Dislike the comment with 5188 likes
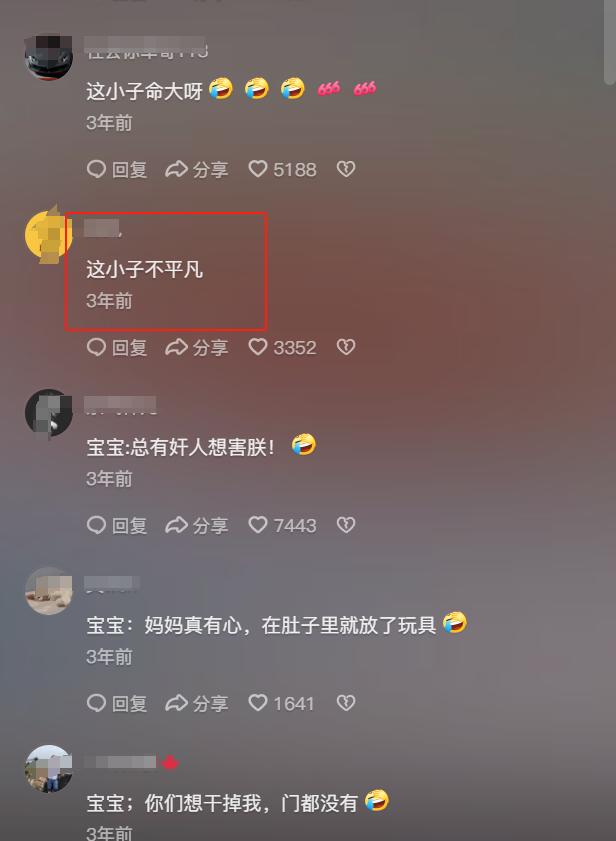616x841 pixels. coord(345,170)
